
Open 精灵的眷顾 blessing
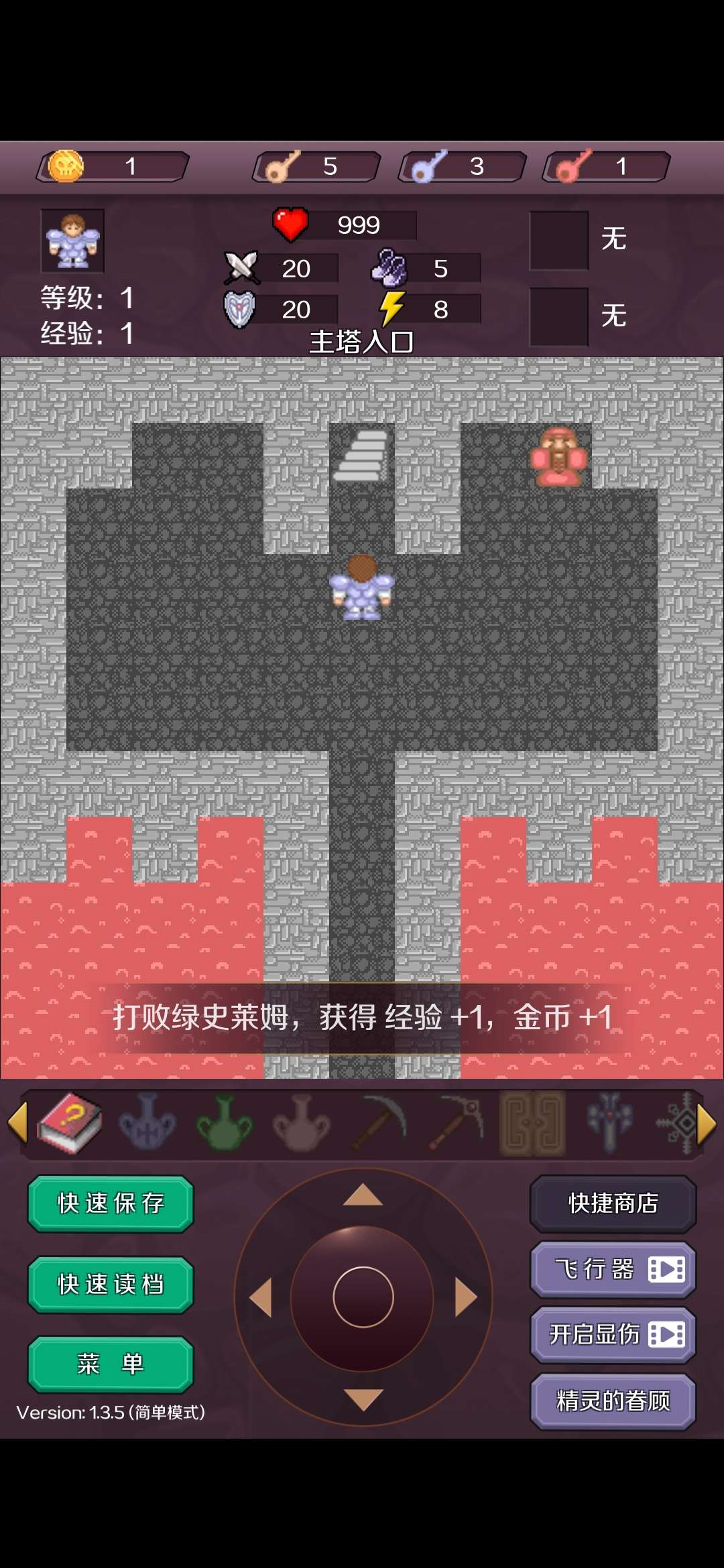[x=613, y=1400]
